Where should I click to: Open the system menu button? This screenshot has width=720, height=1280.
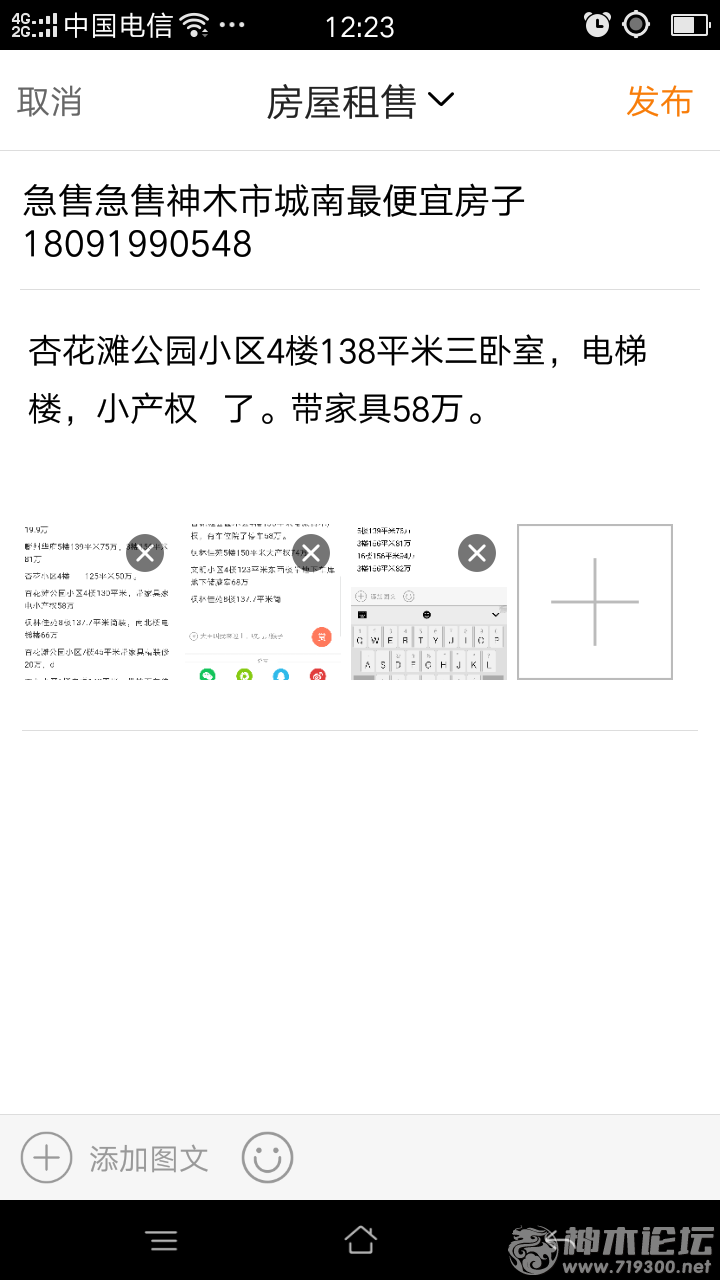tap(161, 1241)
